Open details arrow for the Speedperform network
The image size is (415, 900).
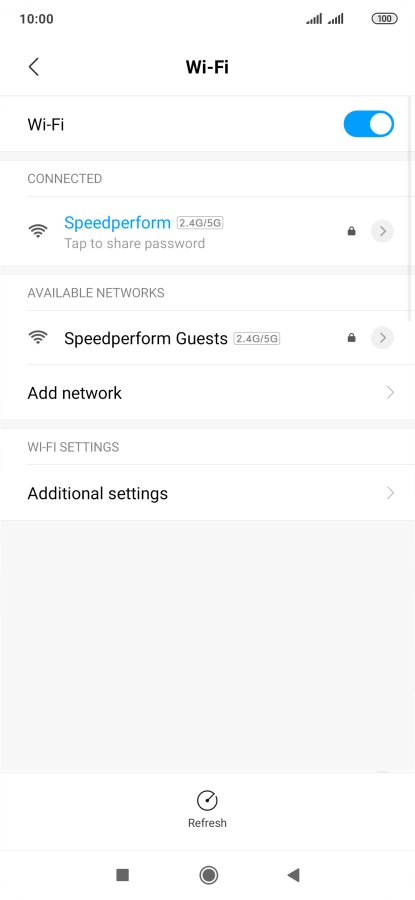[x=382, y=231]
